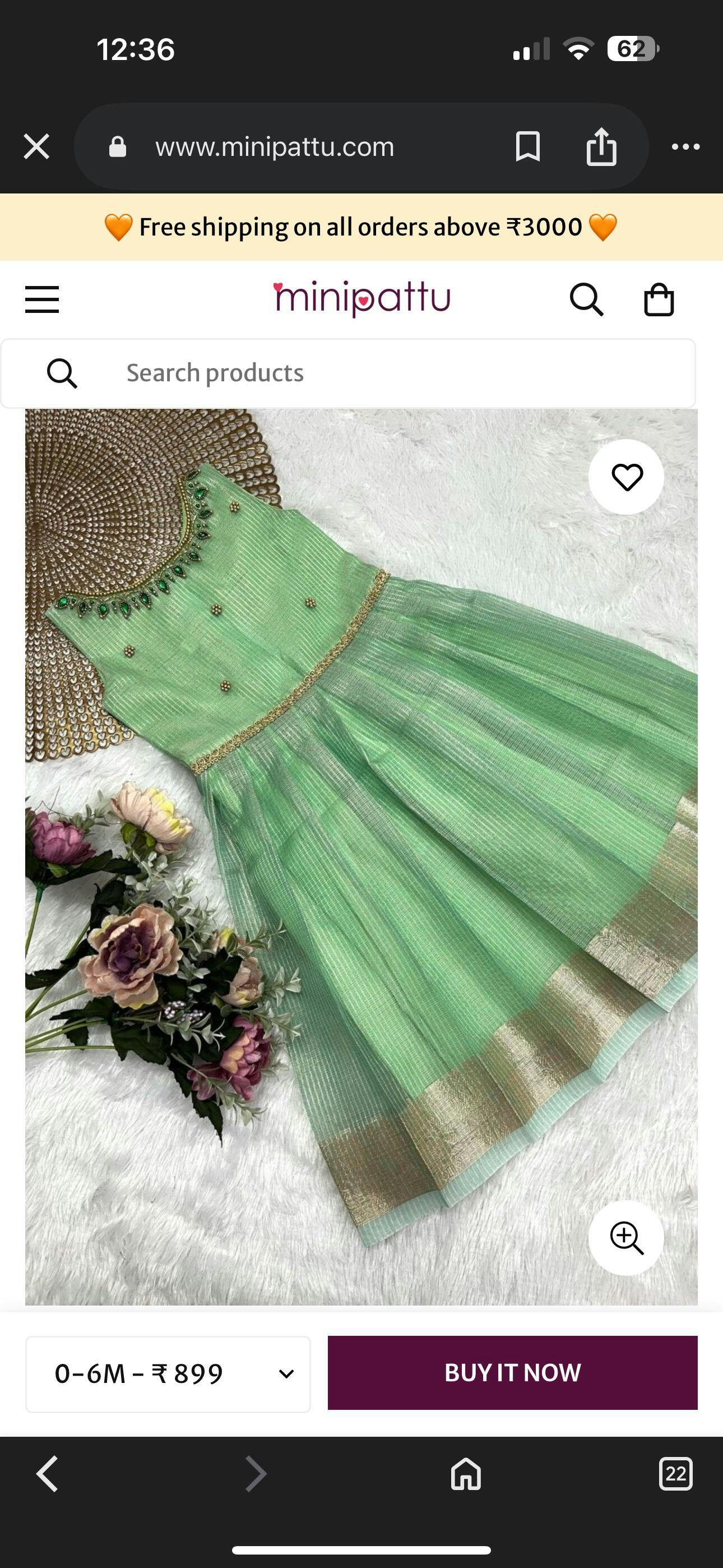Viewport: 723px width, 1568px height.
Task: Show the 22 open tabs
Action: click(675, 1474)
